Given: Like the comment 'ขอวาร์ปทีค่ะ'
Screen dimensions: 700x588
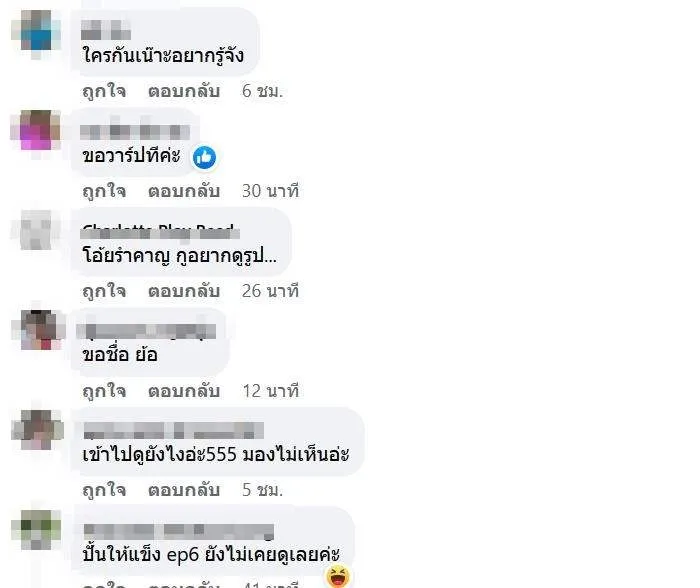Looking at the screenshot, I should (104, 190).
